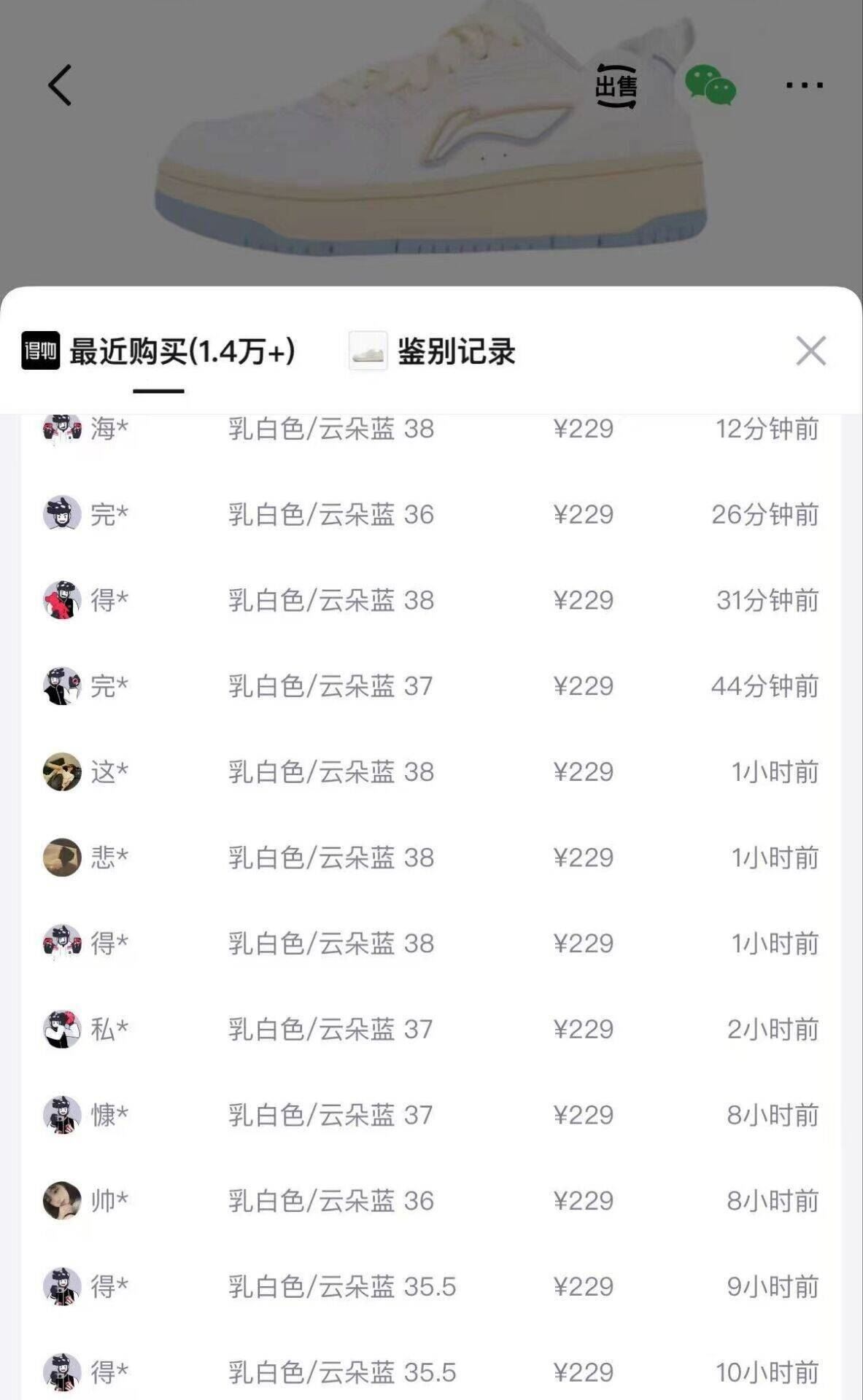The image size is (863, 1400).
Task: Close the recent purchases sheet
Action: 810,351
